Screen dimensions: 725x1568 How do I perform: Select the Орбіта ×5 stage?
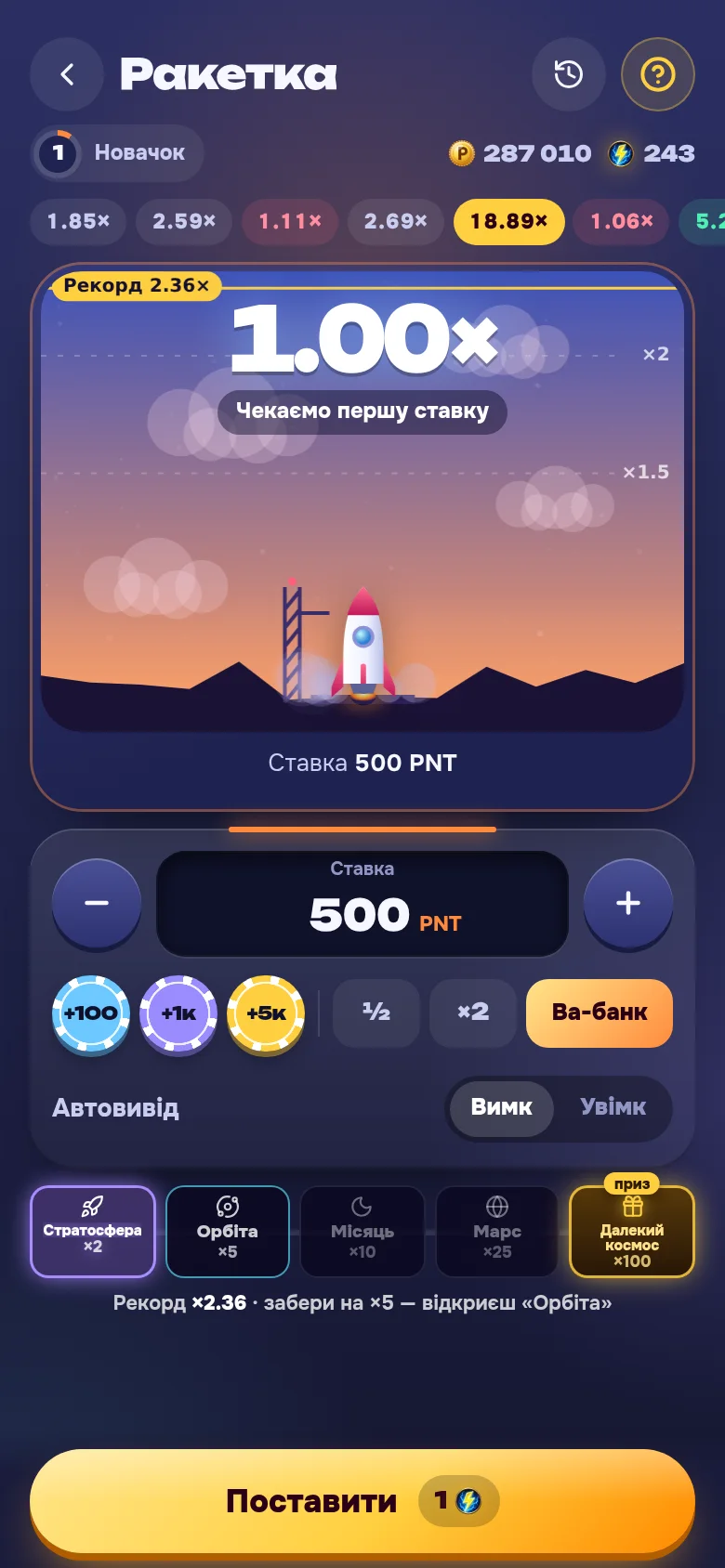pos(228,1232)
